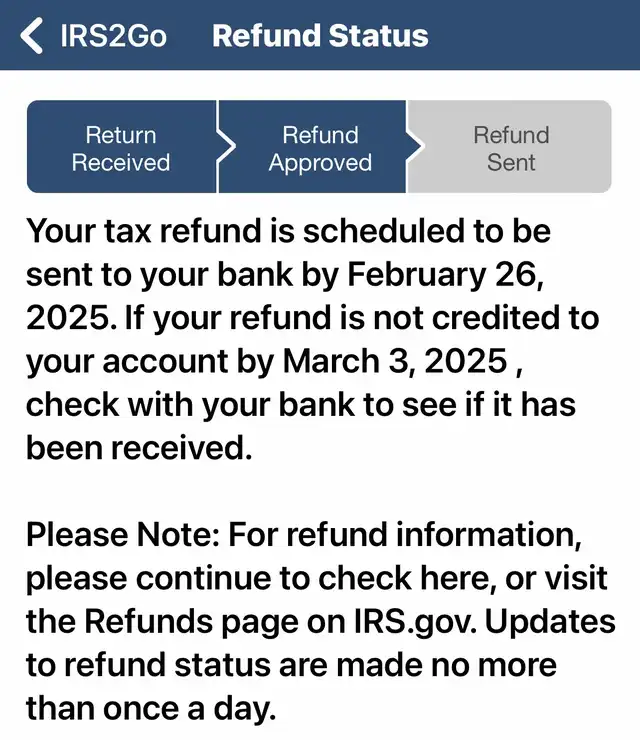640x740 pixels.
Task: Go back to IRS2Go home
Action: pos(92,36)
